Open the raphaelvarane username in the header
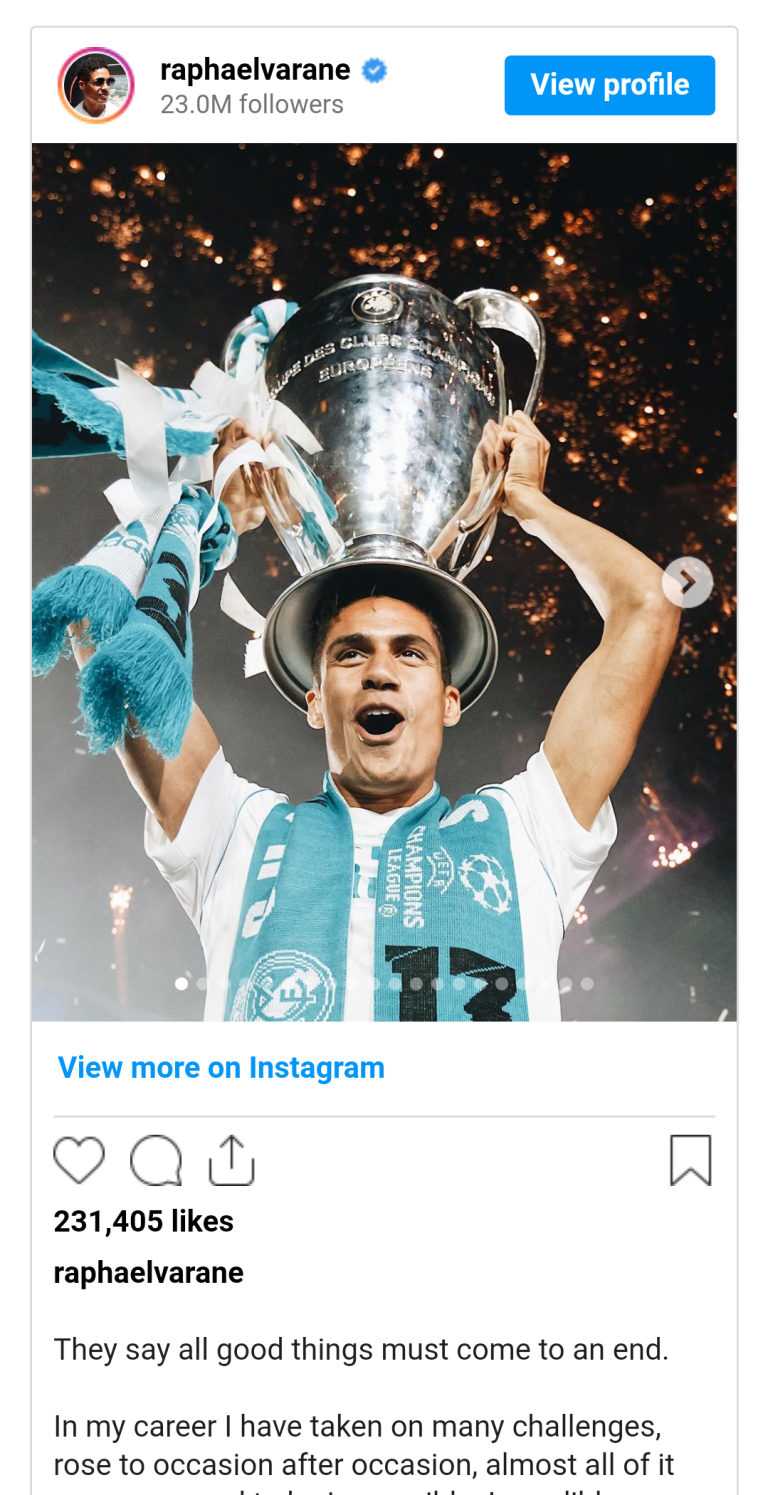The height and width of the screenshot is (1495, 768). (x=255, y=70)
